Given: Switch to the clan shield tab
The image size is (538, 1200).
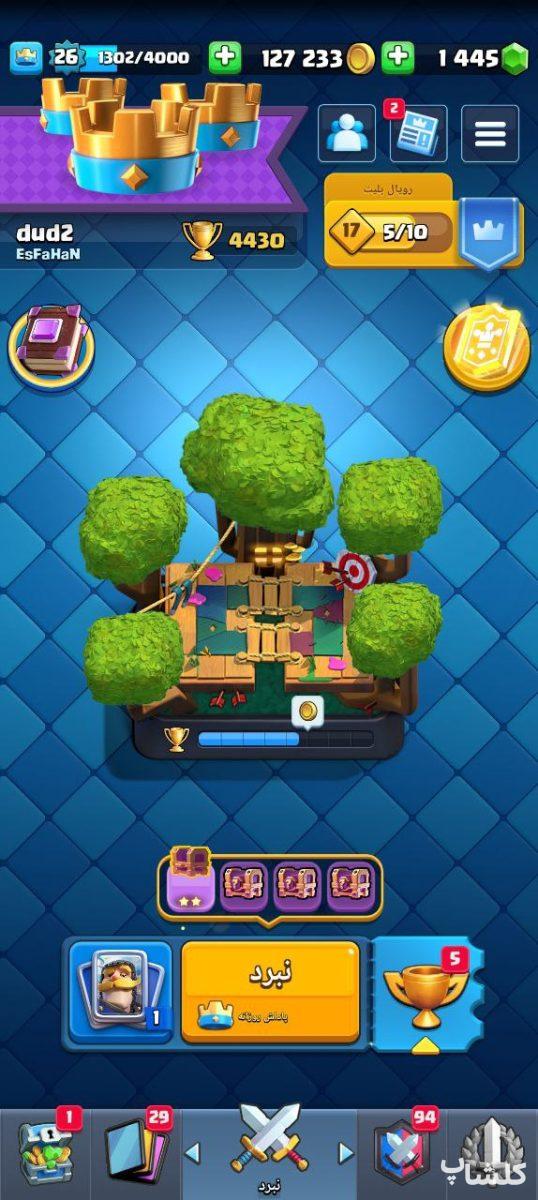Looking at the screenshot, I should tap(404, 1148).
